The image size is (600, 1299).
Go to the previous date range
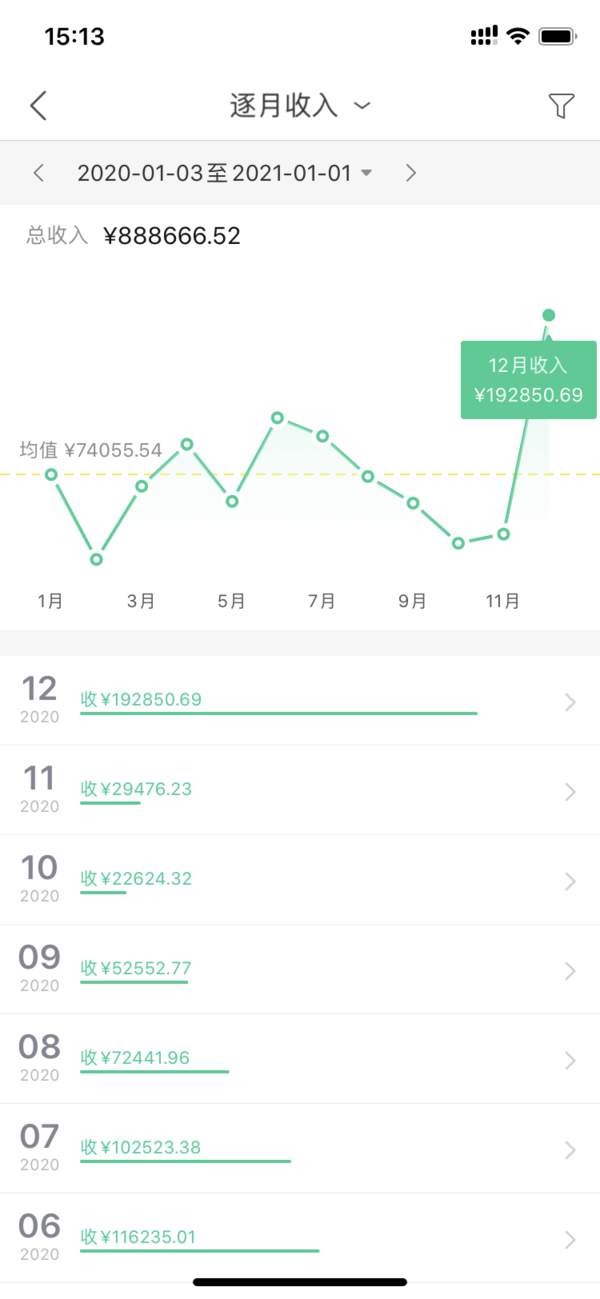(x=39, y=173)
